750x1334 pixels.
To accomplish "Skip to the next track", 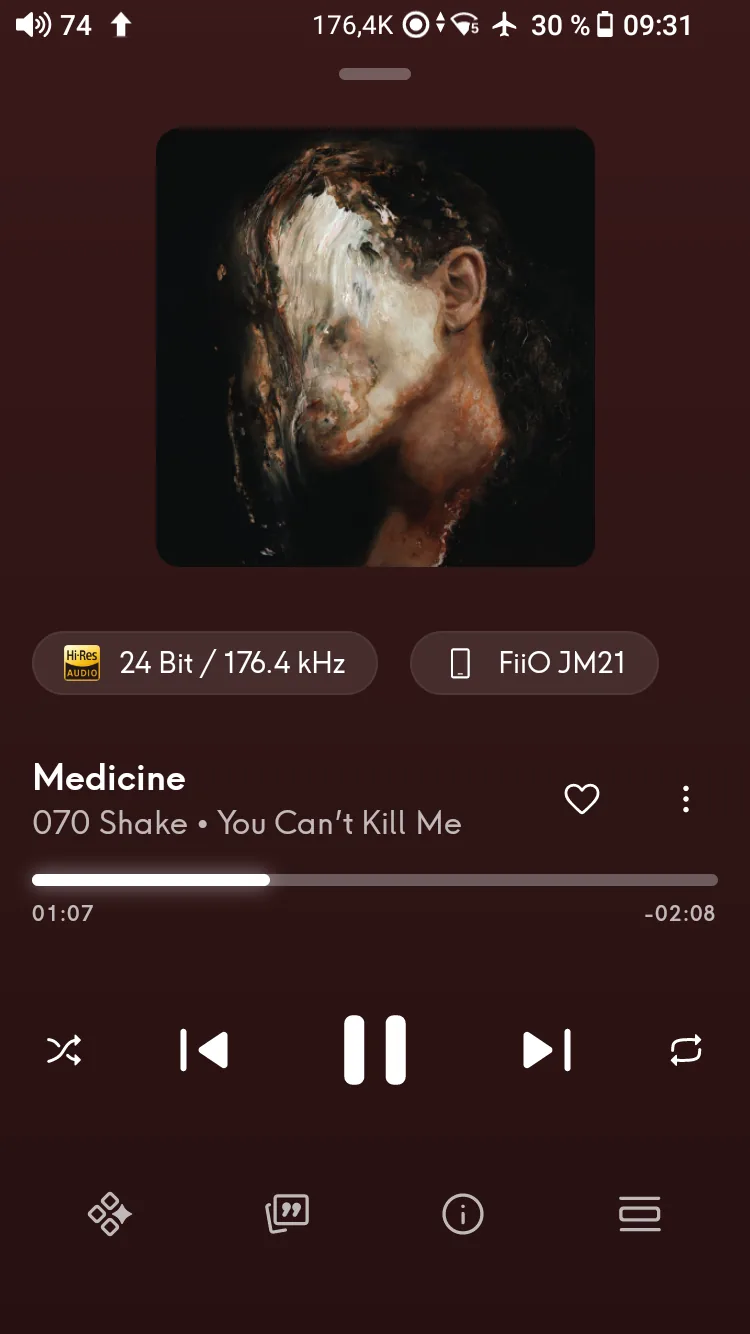I will pyautogui.click(x=547, y=1050).
